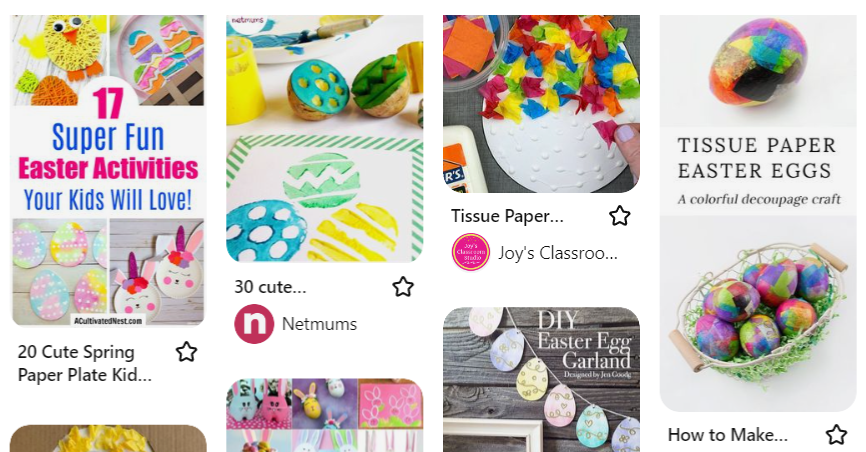
Task: Open the 20 Cute Spring Paper Plate title
Action: tap(85, 363)
